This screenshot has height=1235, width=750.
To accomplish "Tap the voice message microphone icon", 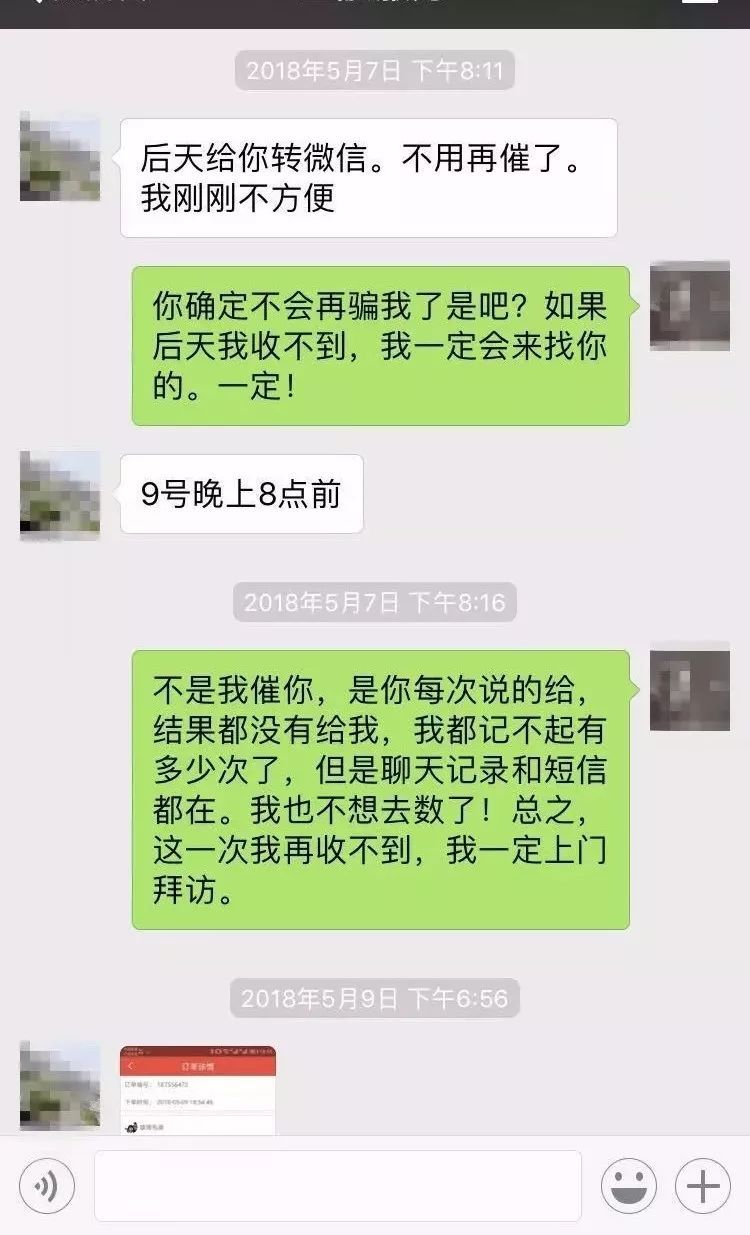I will (x=46, y=1186).
